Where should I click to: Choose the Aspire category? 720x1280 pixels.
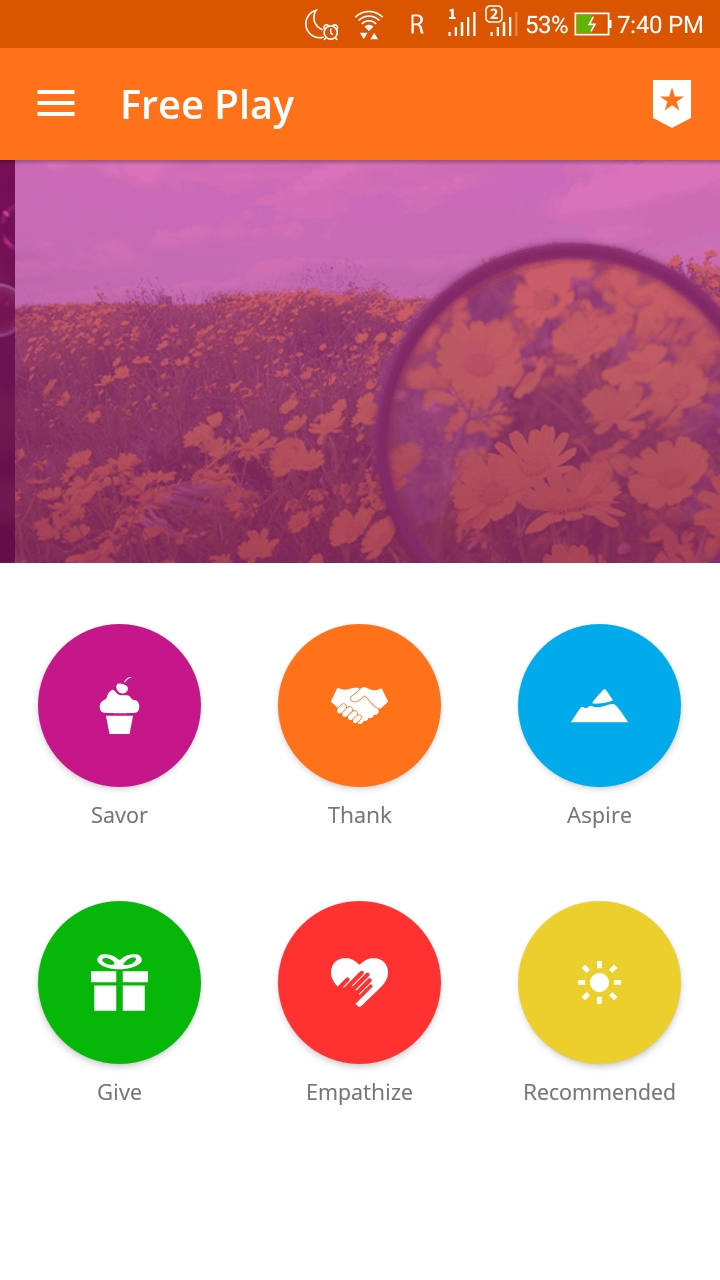[x=599, y=705]
